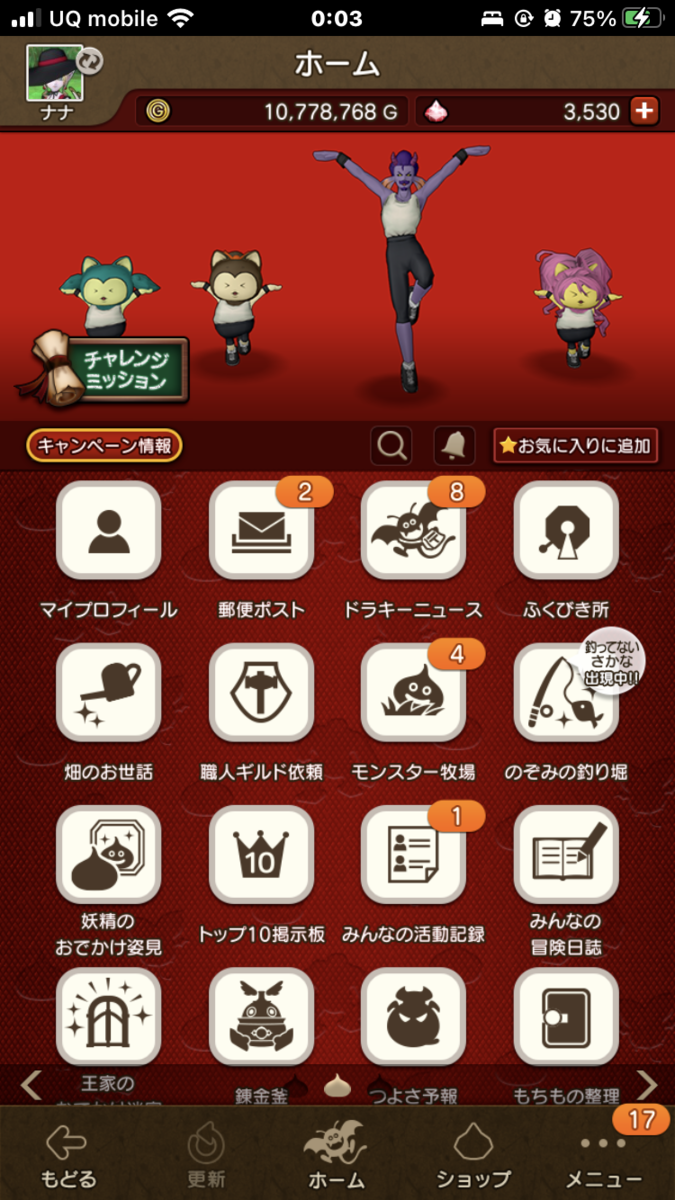Switch to the ショップ tab
Image resolution: width=675 pixels, height=1200 pixels.
point(473,1155)
